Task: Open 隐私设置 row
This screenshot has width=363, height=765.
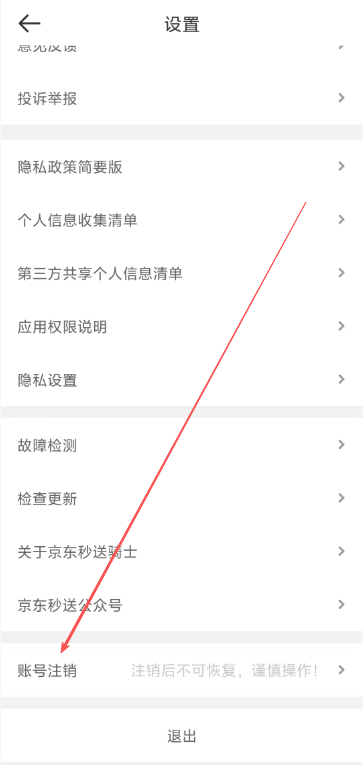Action: tap(182, 380)
